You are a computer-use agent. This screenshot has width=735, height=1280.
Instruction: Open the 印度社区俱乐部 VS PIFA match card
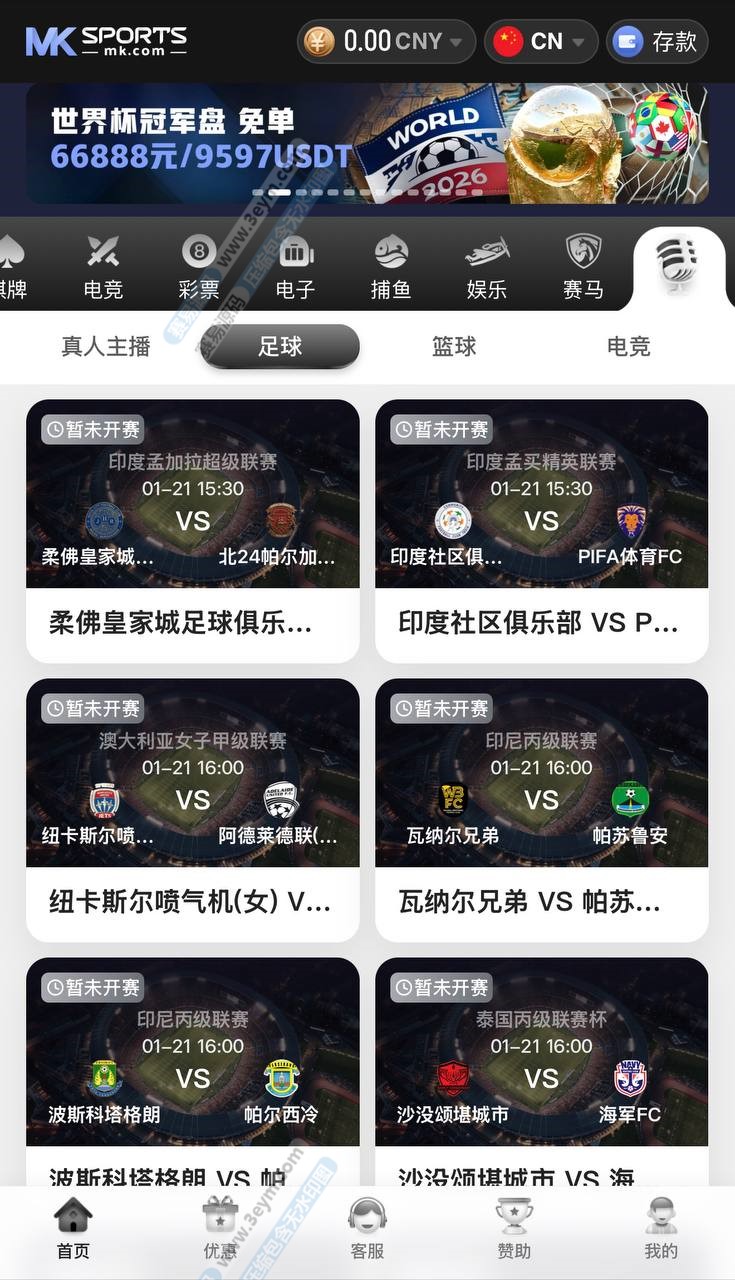pos(541,530)
